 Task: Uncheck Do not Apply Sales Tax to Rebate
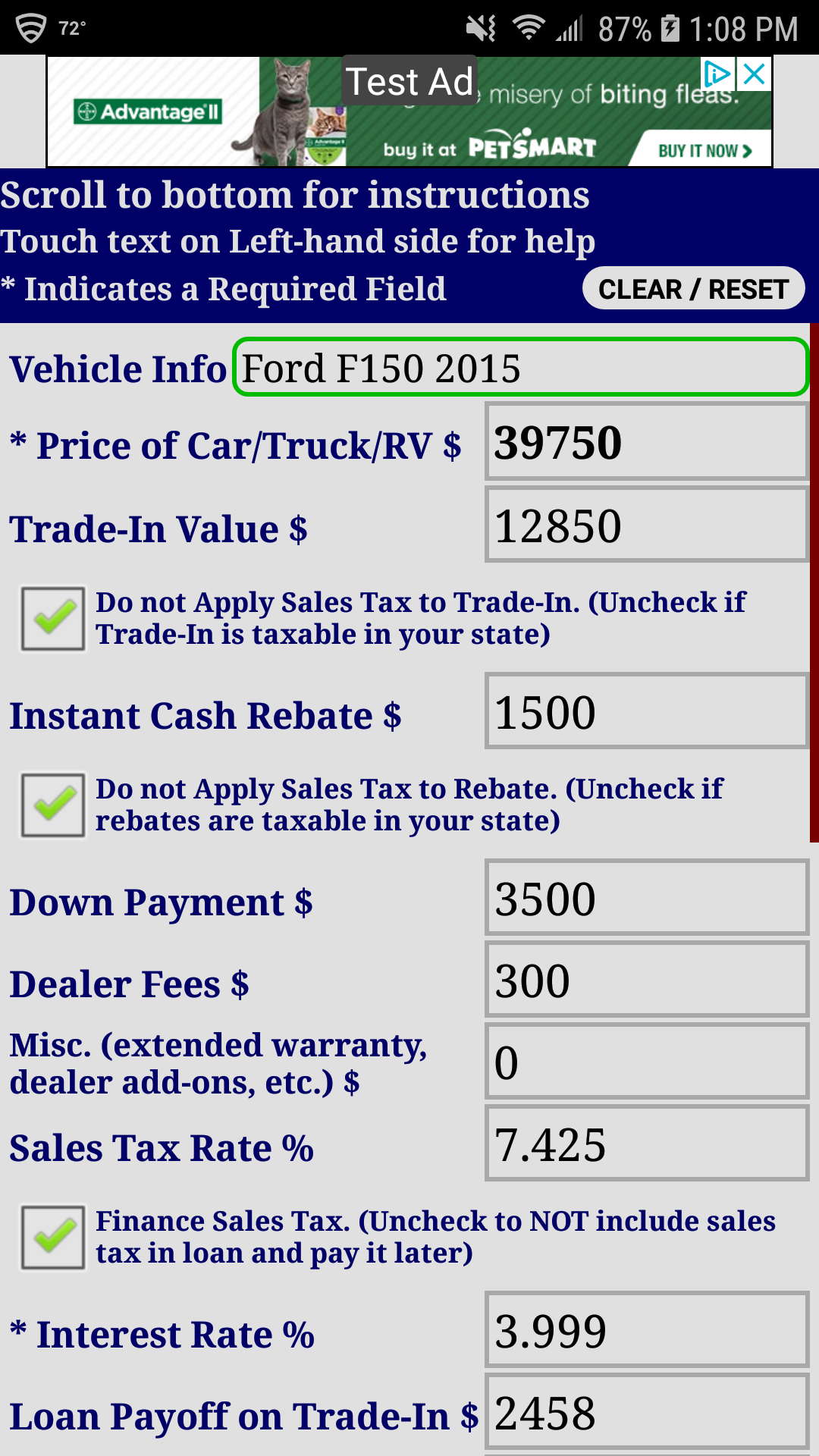point(53,805)
